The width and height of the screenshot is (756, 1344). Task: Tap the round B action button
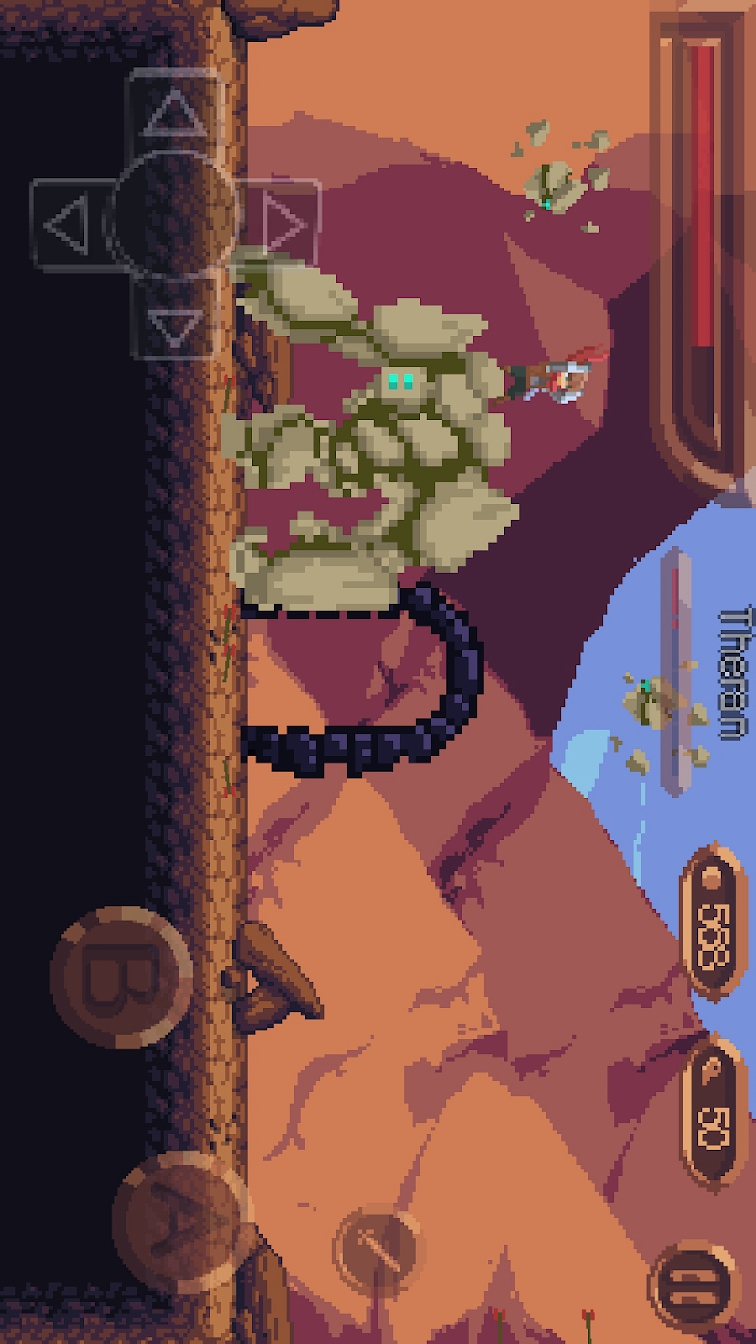pos(121,977)
